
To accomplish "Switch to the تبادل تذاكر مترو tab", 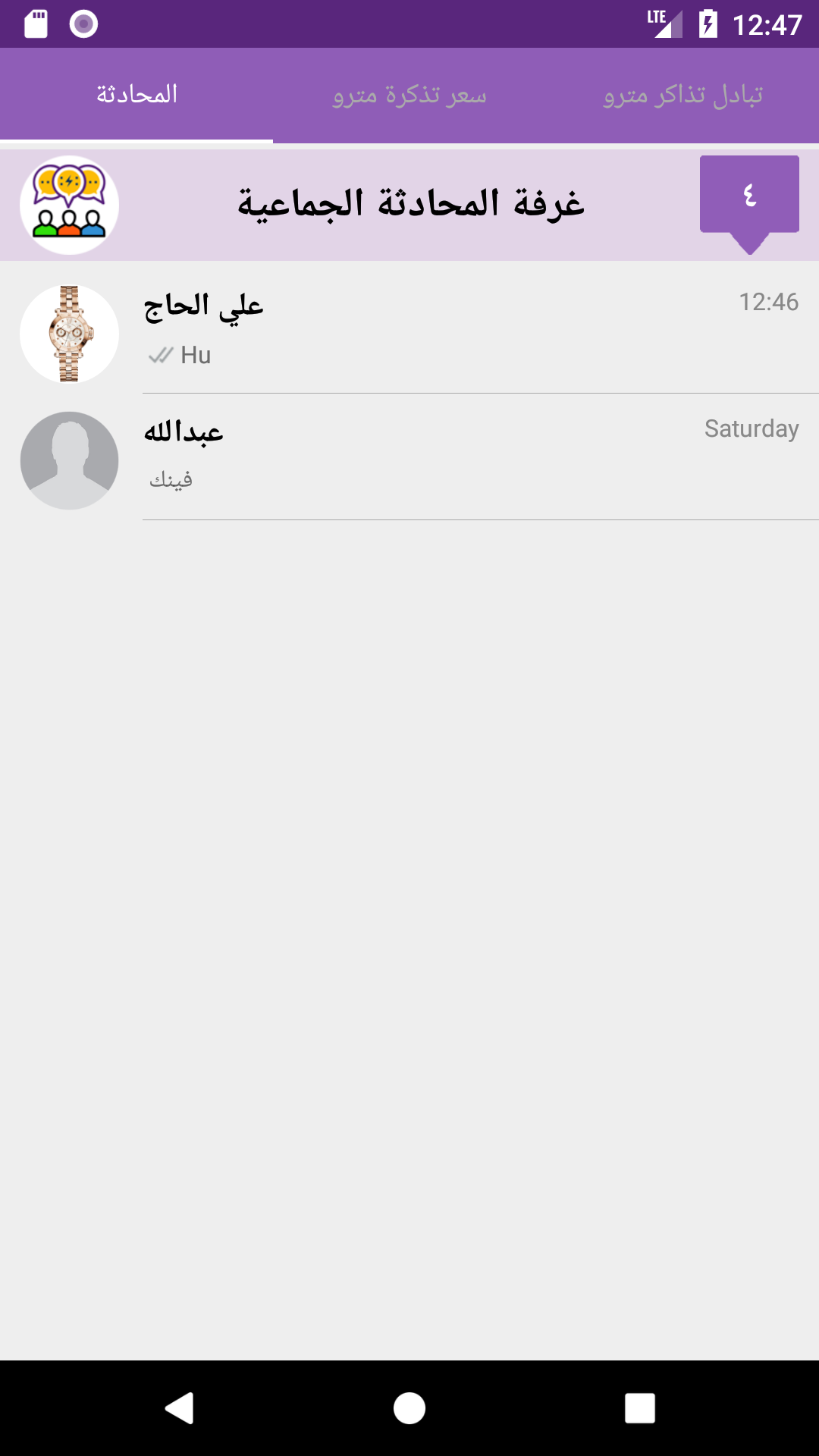I will [682, 95].
